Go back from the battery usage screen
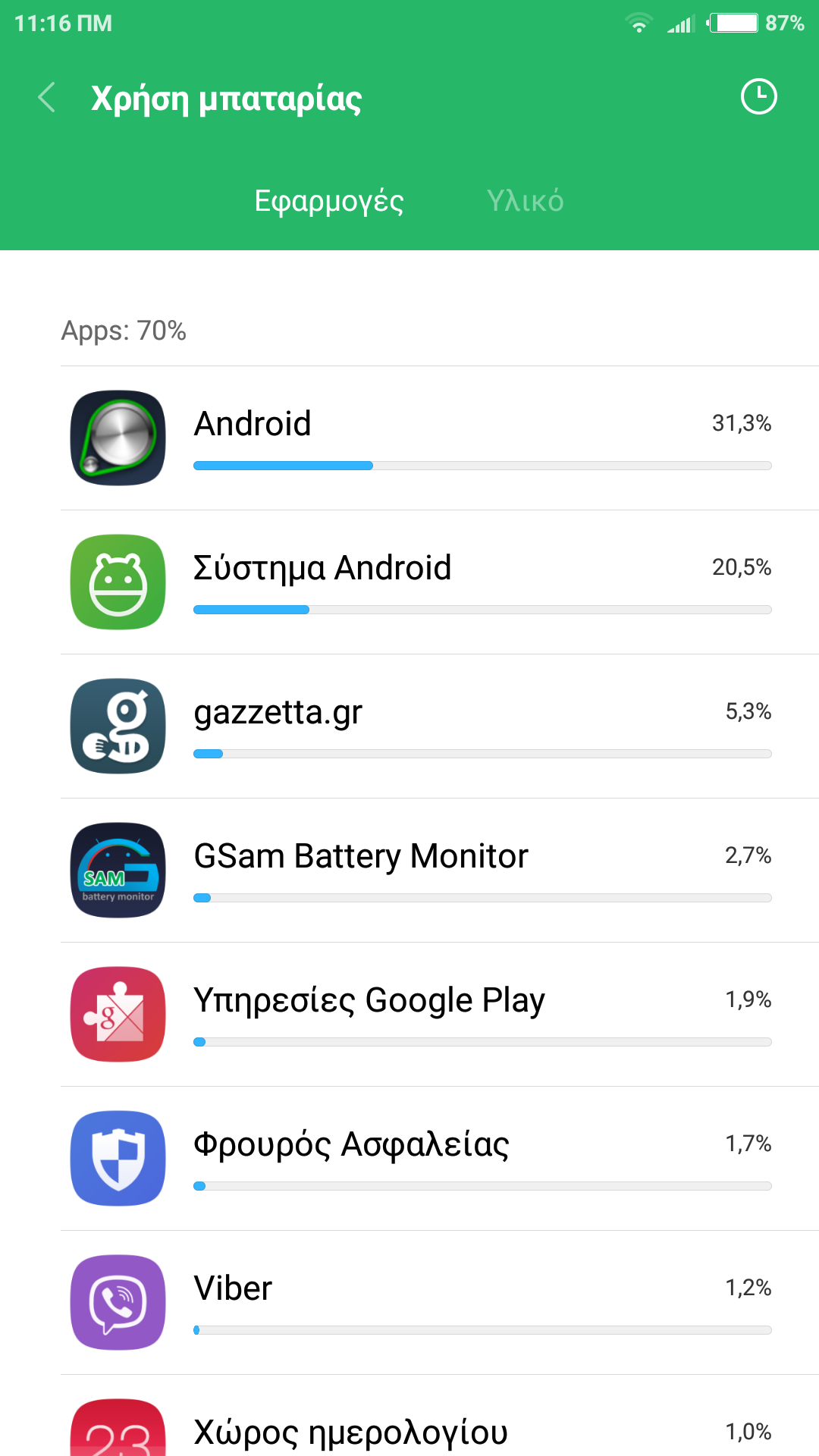The width and height of the screenshot is (819, 1456). click(x=47, y=98)
